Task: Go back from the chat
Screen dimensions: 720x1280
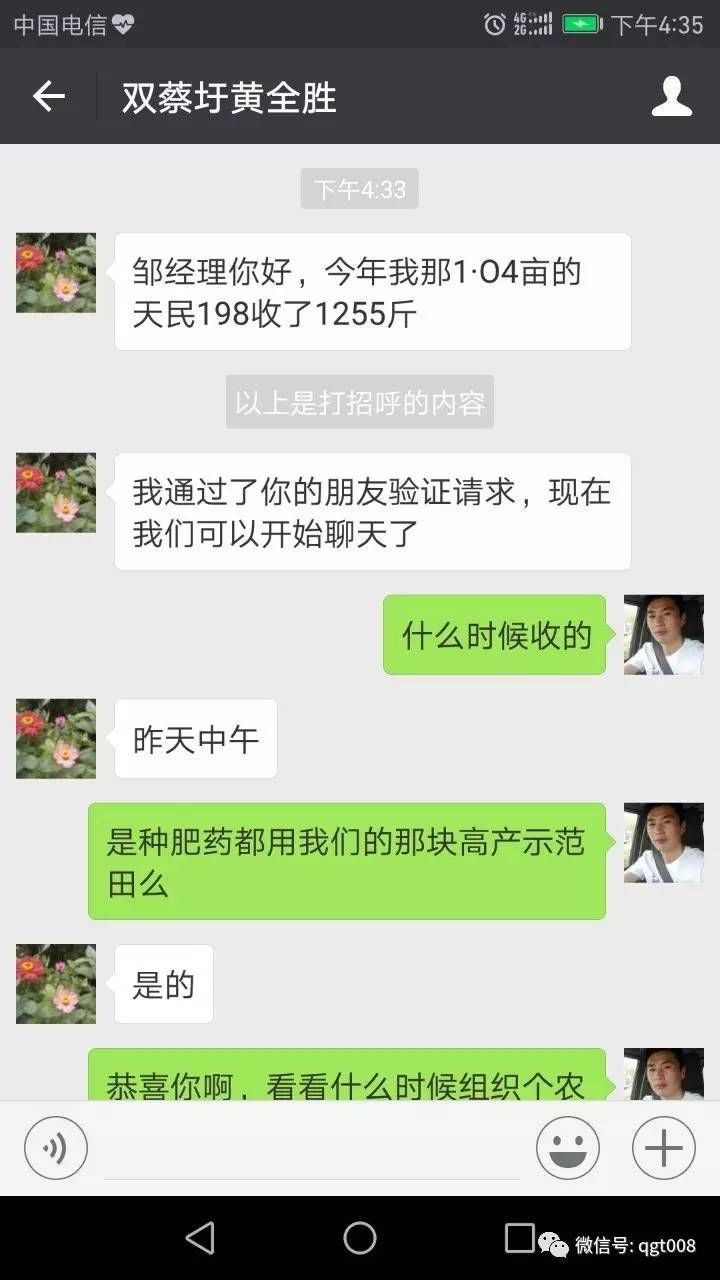Action: [48, 96]
